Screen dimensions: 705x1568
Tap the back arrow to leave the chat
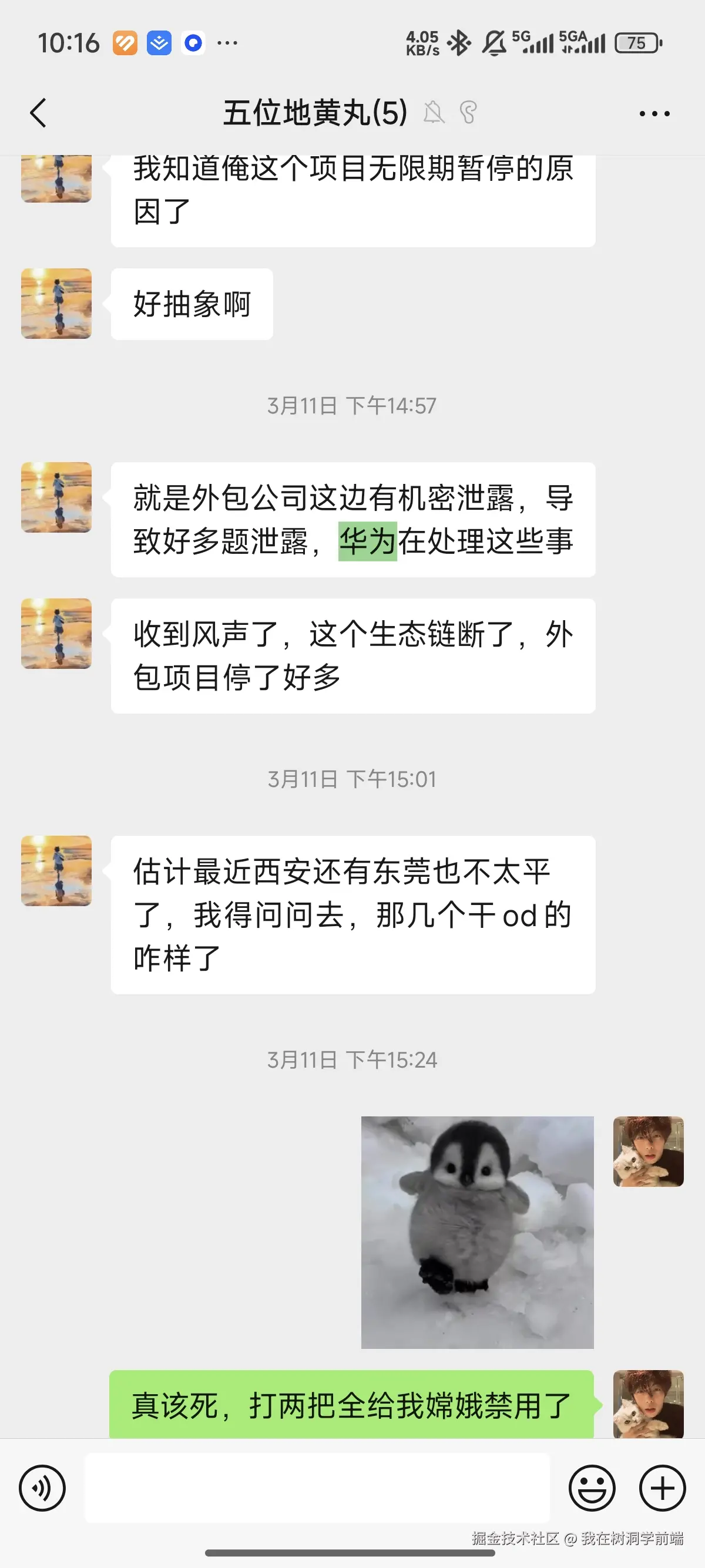tap(38, 113)
